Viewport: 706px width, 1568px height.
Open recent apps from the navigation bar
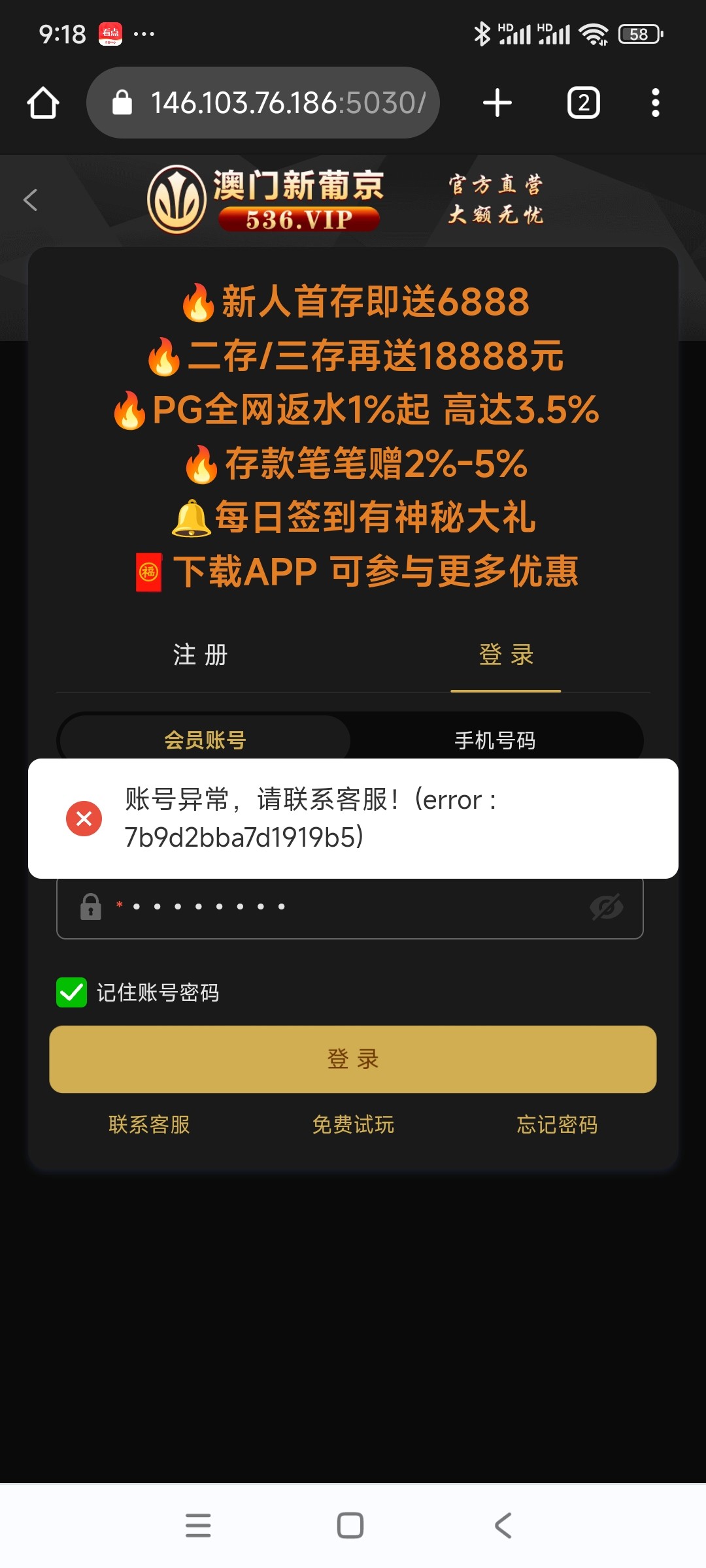coord(198,1526)
